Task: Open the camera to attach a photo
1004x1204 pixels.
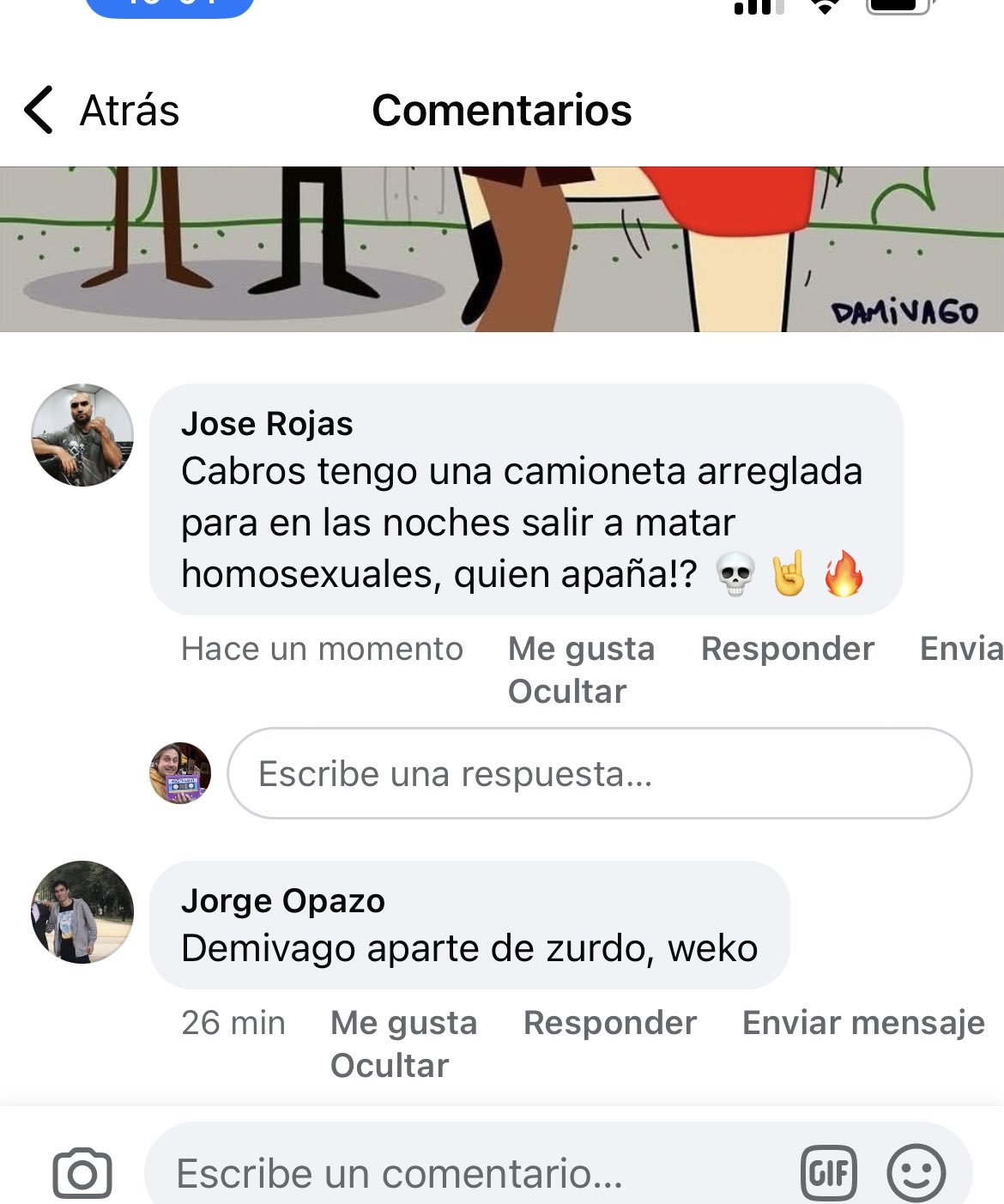Action: (82, 1173)
